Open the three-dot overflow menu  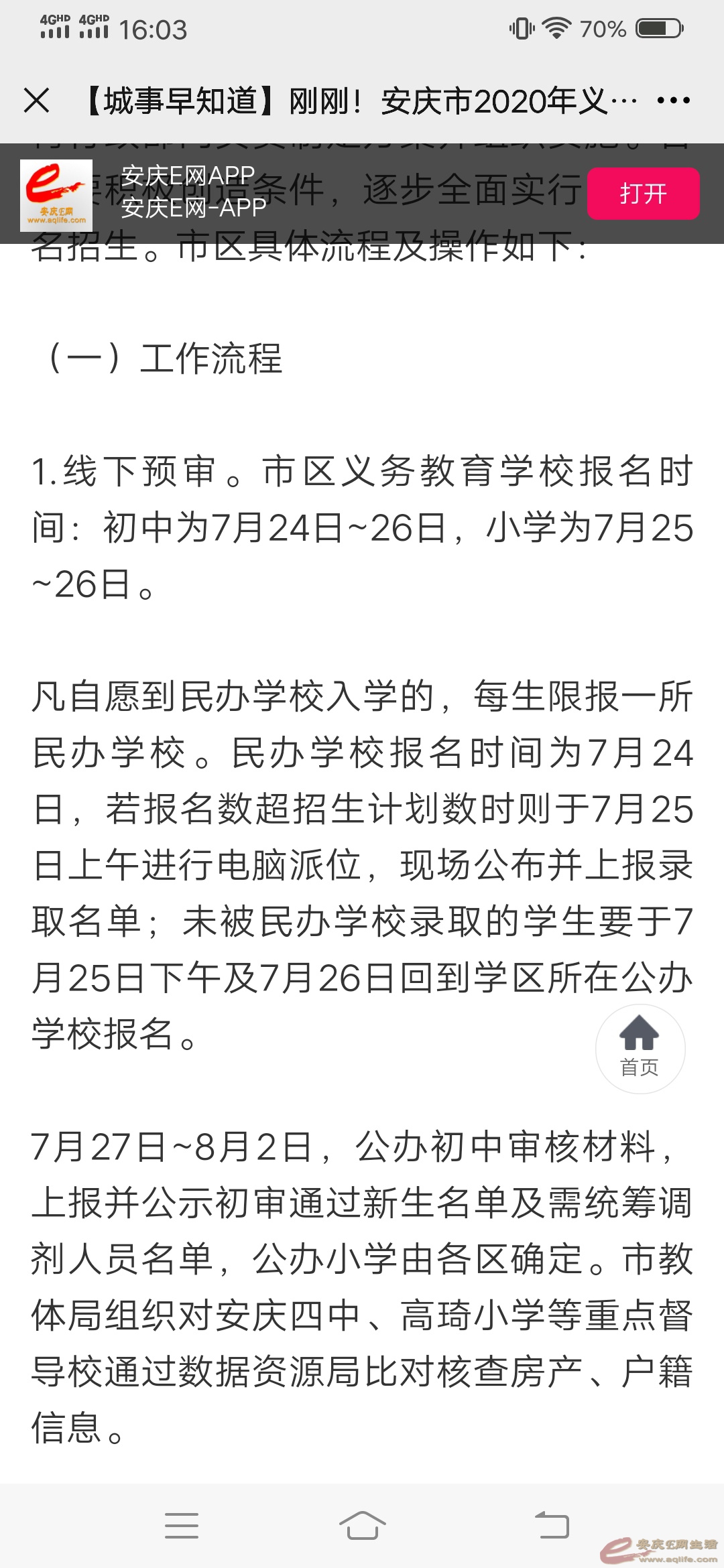[x=673, y=101]
